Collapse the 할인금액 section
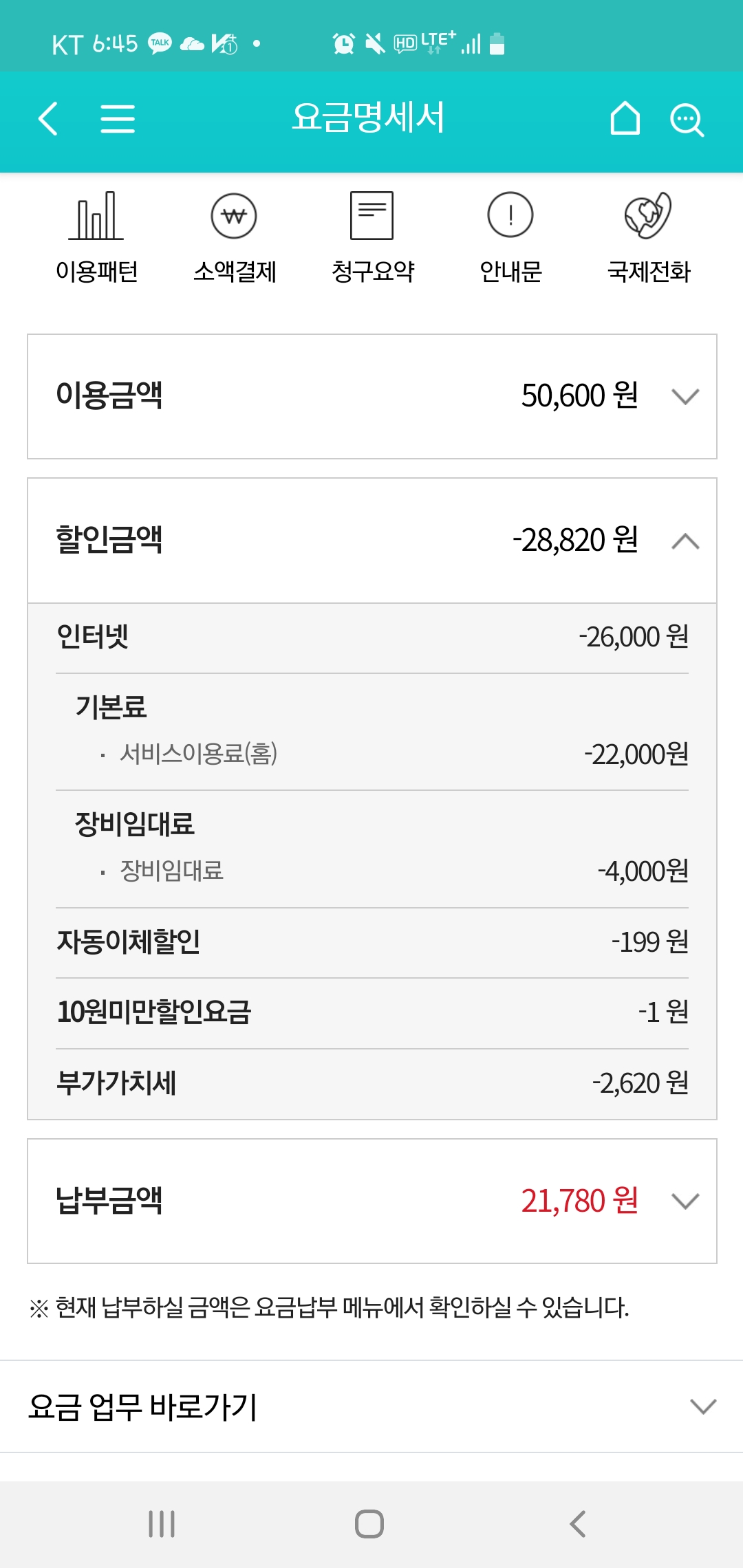This screenshot has width=743, height=1568. (685, 541)
